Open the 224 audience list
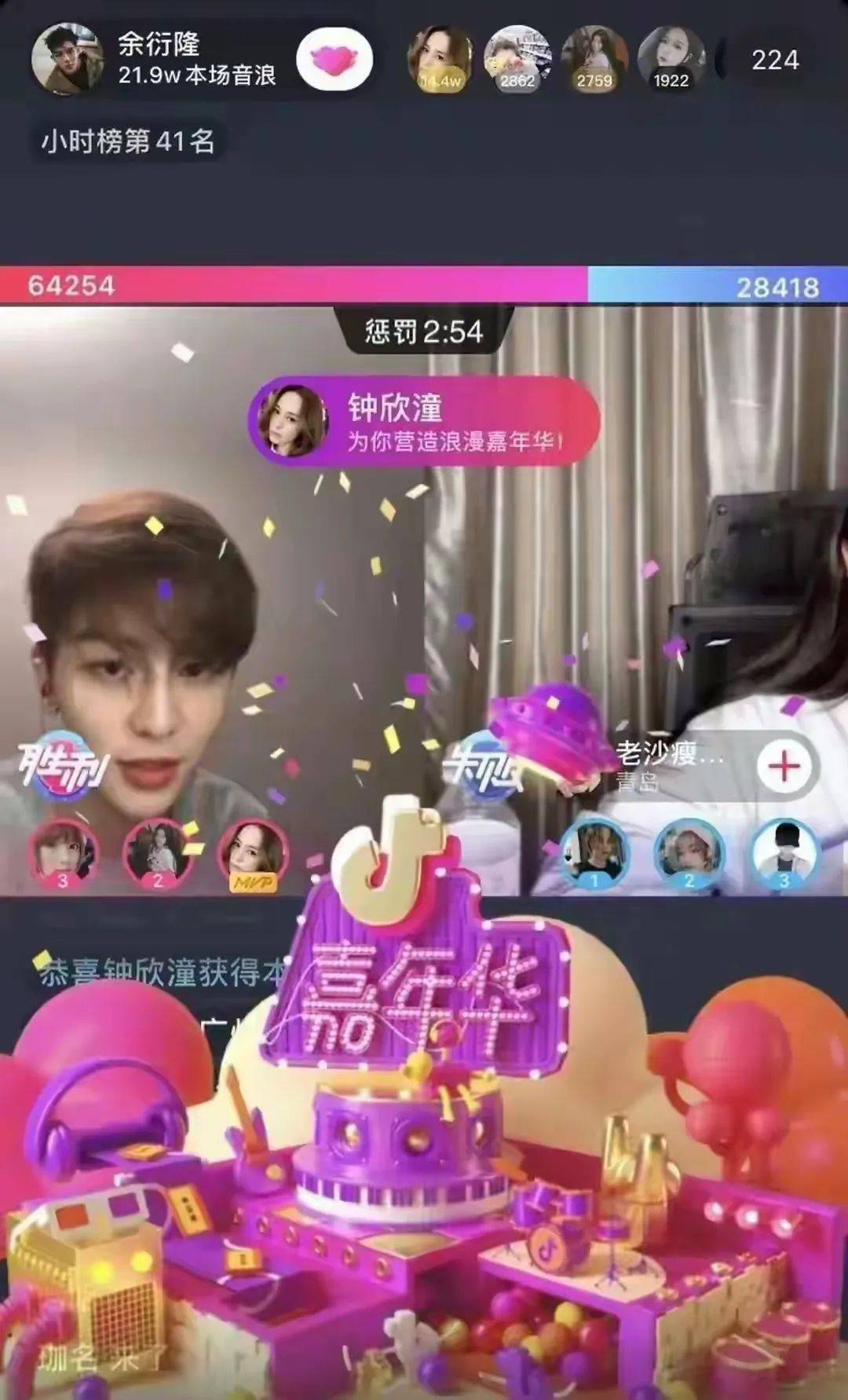The image size is (848, 1400). click(774, 60)
